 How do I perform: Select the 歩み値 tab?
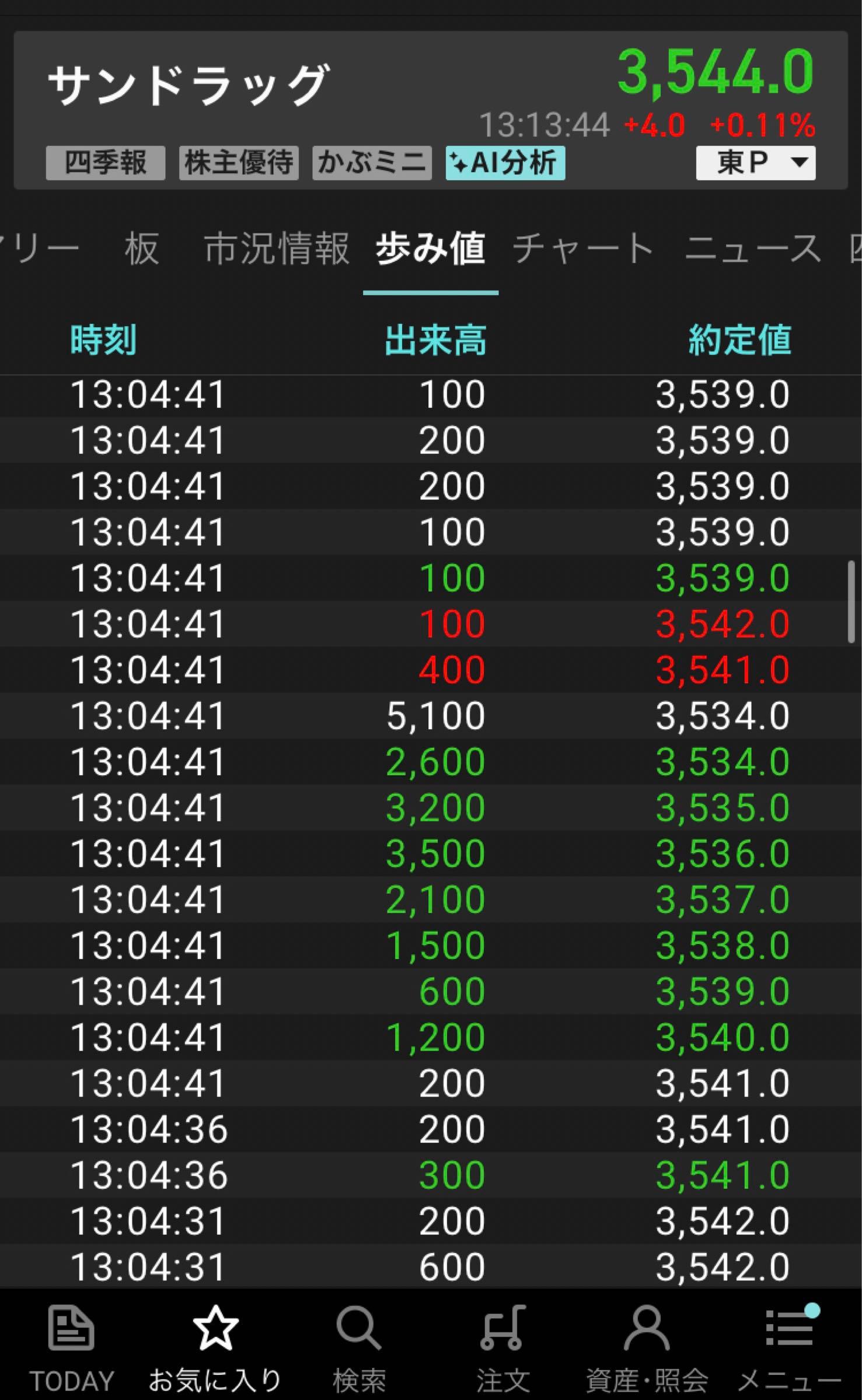pyautogui.click(x=431, y=249)
